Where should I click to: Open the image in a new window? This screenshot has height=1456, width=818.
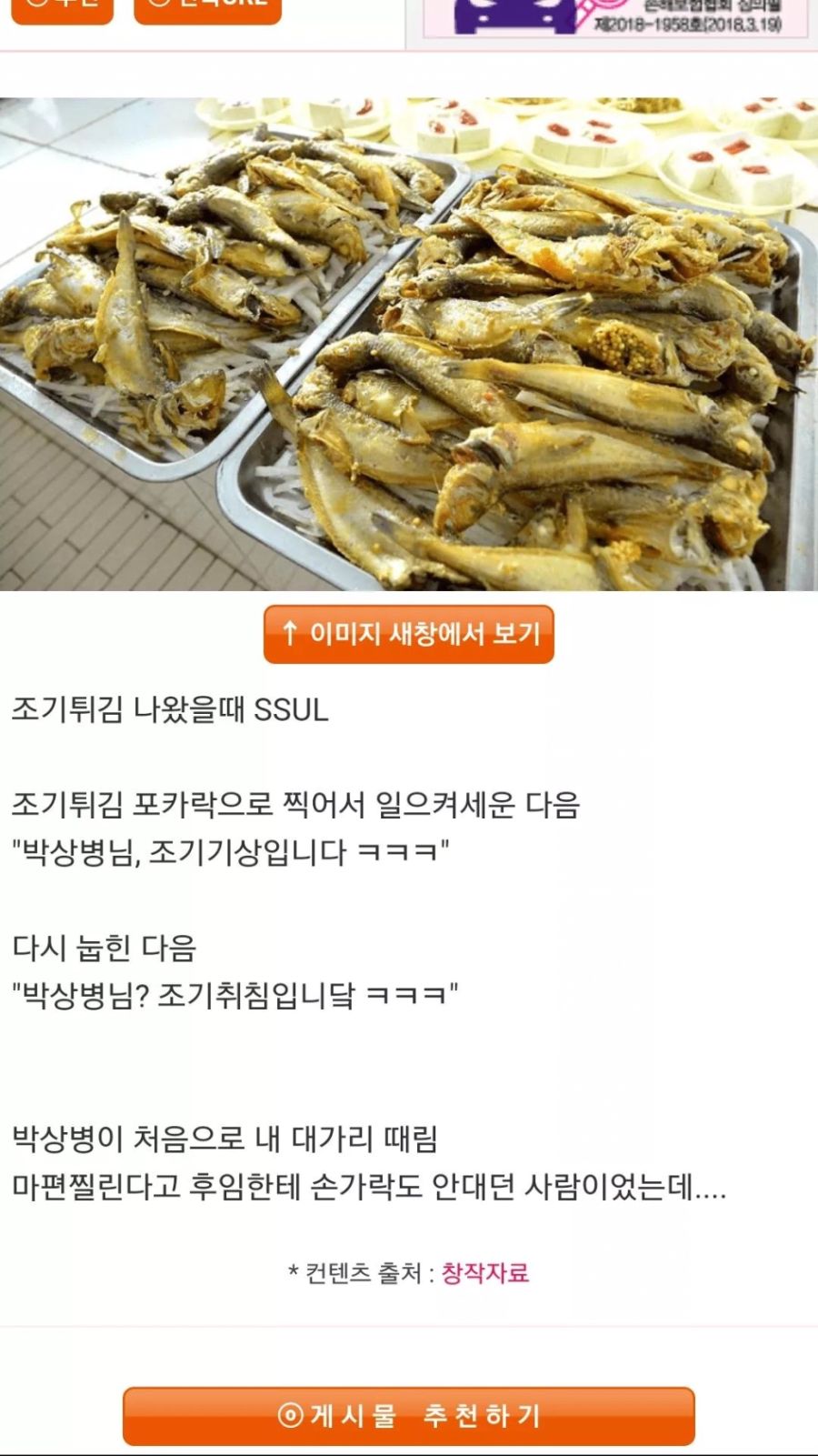pos(409,634)
